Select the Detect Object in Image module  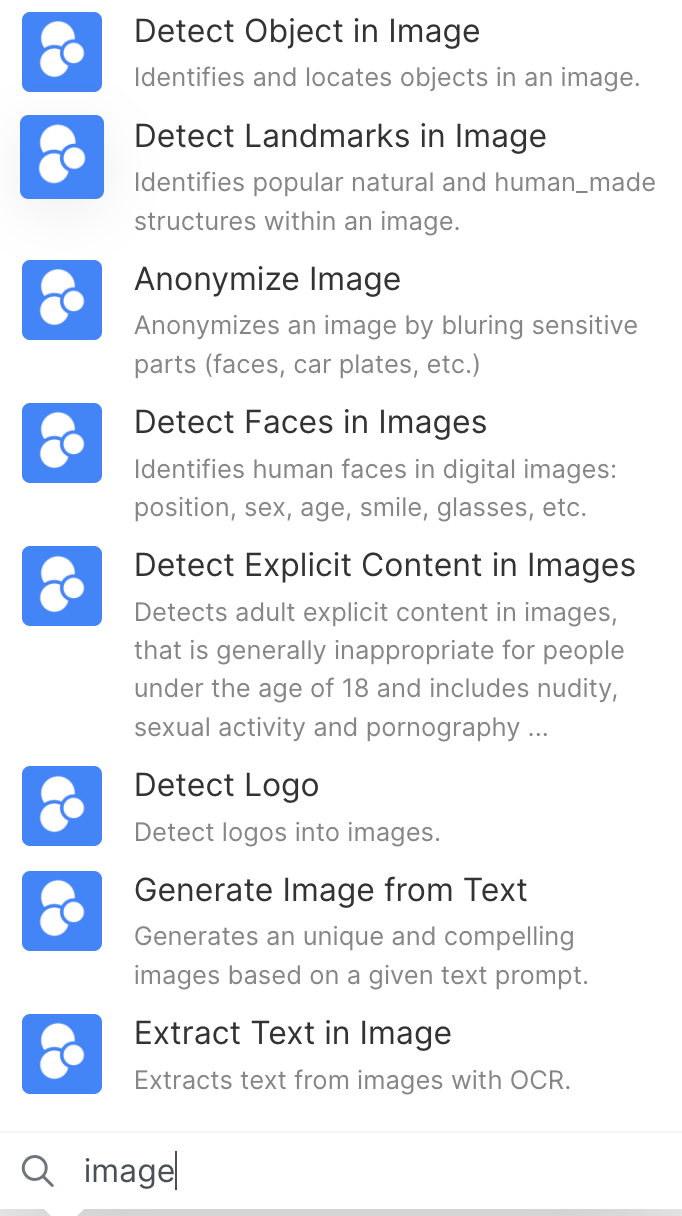(x=307, y=32)
